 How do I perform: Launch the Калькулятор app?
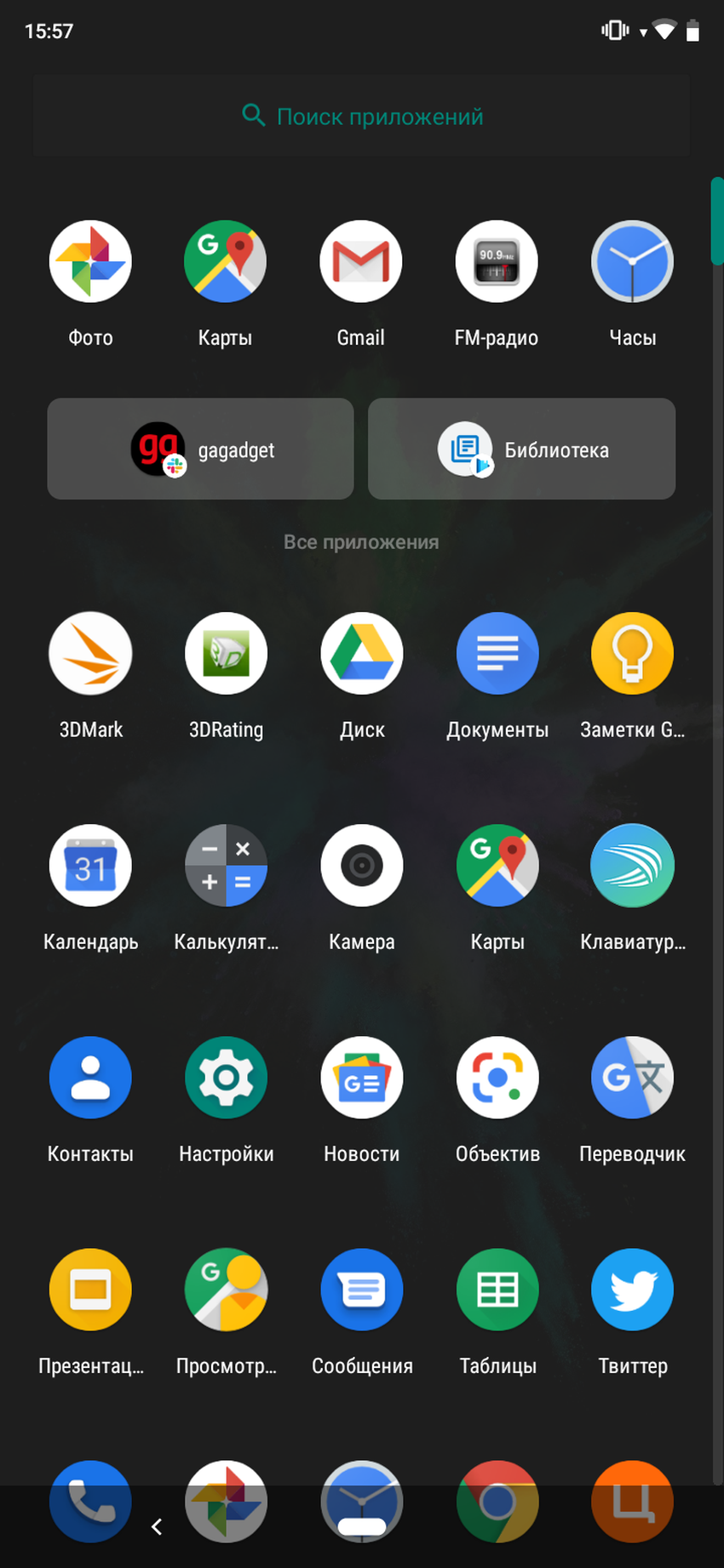[226, 866]
